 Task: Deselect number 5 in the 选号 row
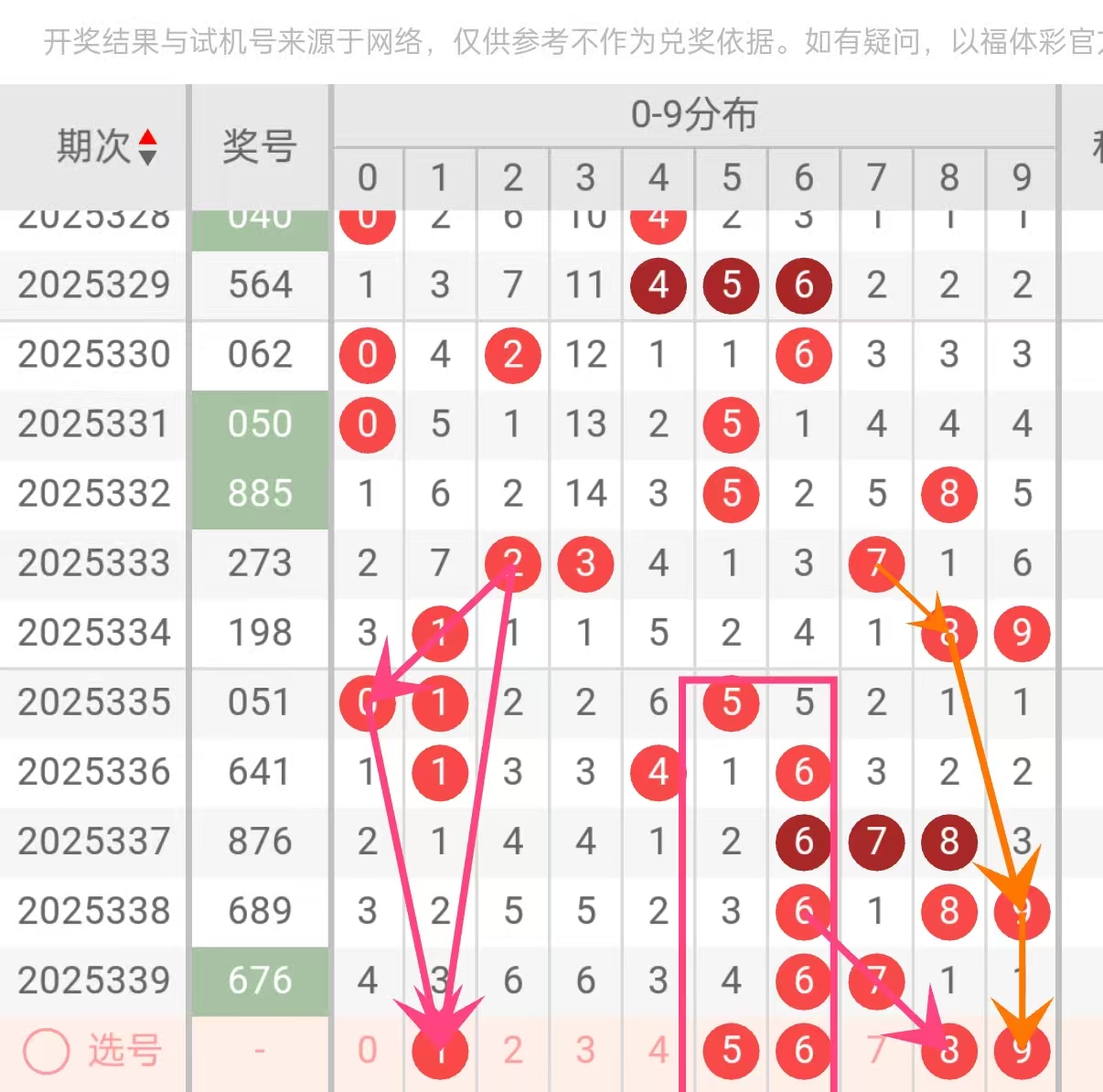click(x=731, y=1051)
